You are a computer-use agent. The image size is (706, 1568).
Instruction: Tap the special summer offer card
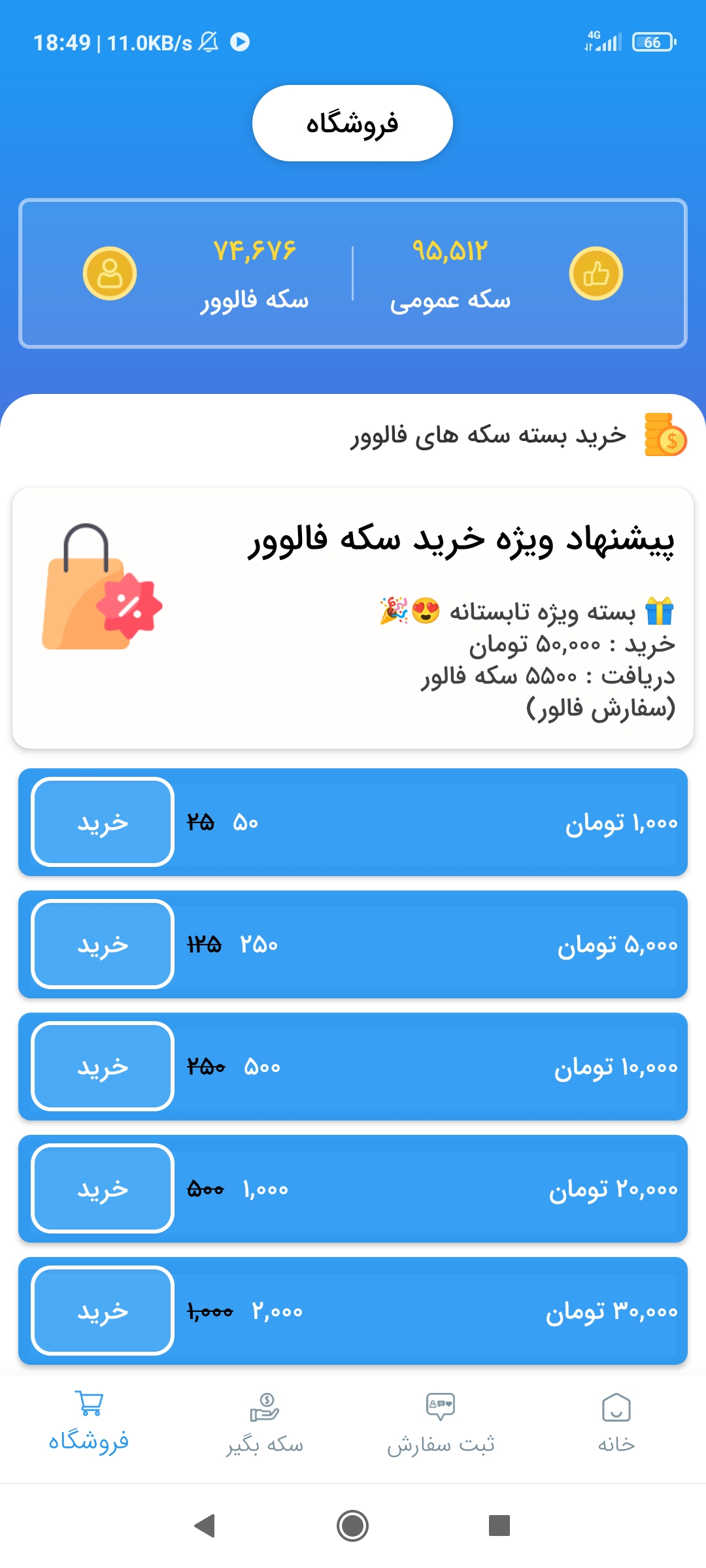point(353,617)
